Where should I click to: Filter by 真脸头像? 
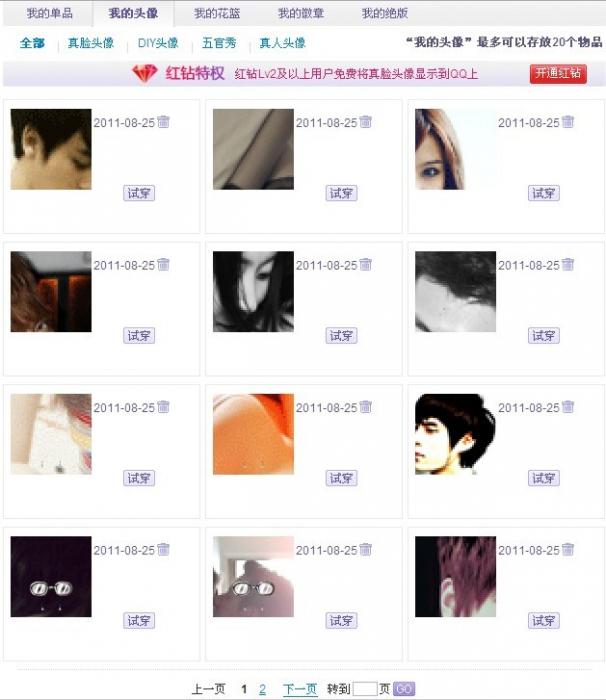pyautogui.click(x=91, y=44)
